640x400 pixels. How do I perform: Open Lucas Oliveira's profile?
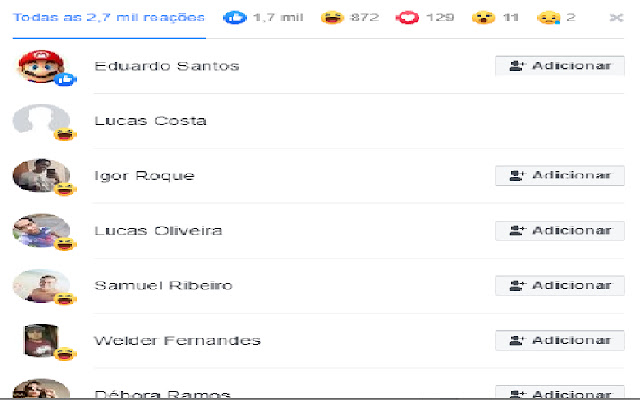click(x=158, y=231)
